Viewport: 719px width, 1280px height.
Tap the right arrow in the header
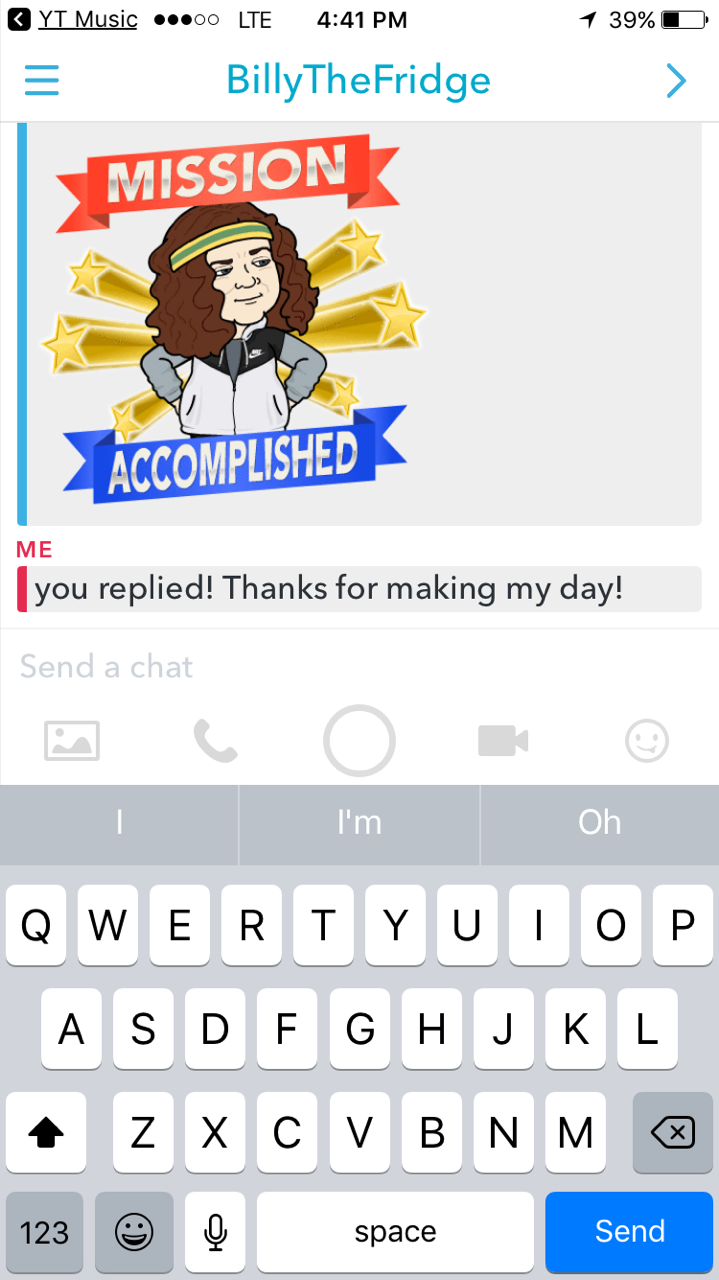(x=677, y=81)
